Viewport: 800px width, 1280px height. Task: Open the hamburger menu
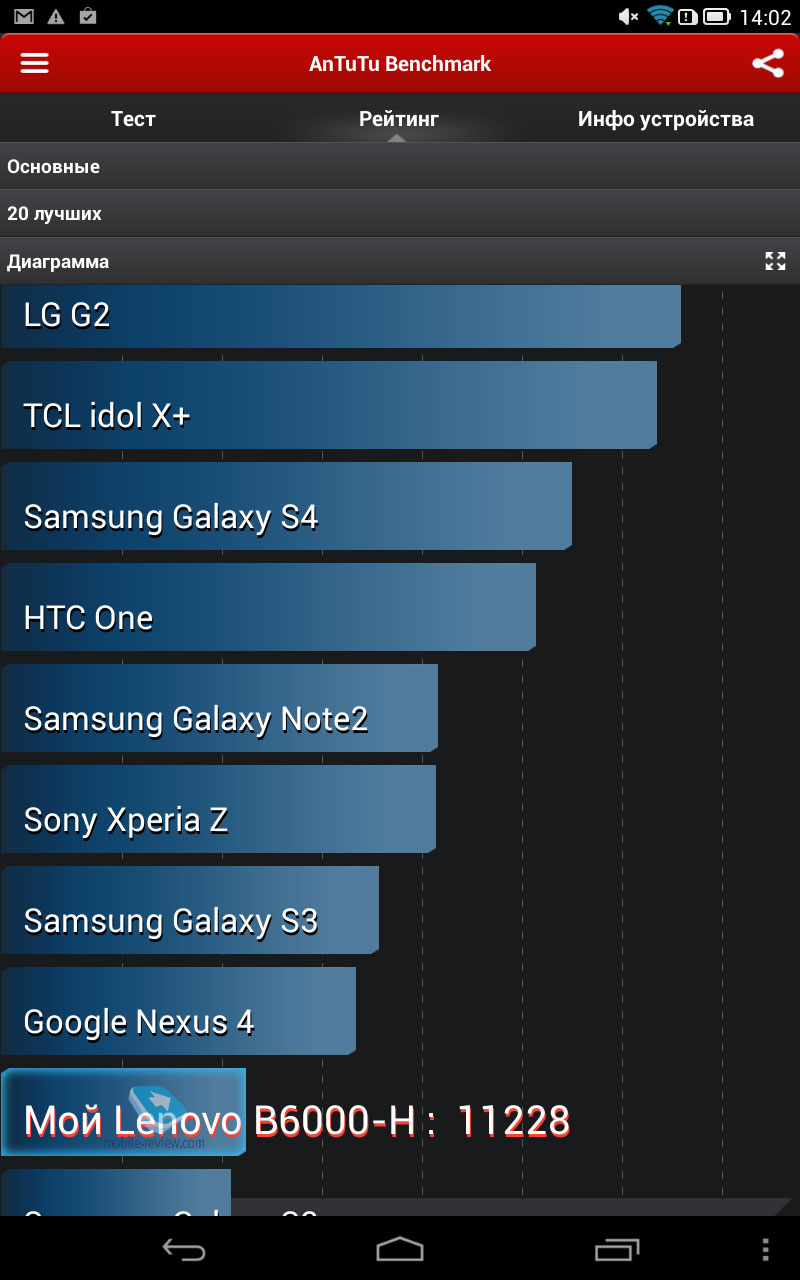click(x=35, y=63)
